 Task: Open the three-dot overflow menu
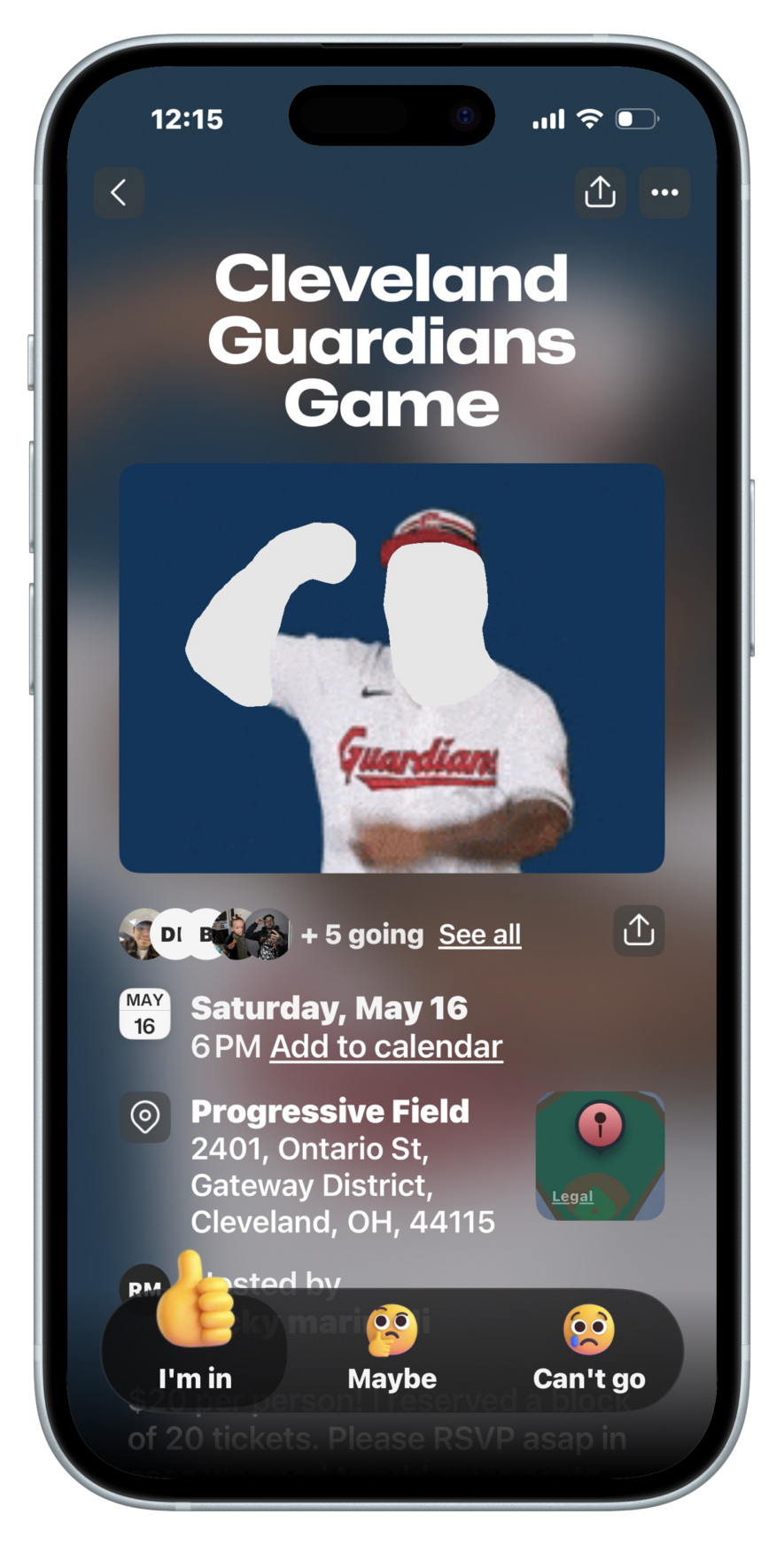(664, 192)
